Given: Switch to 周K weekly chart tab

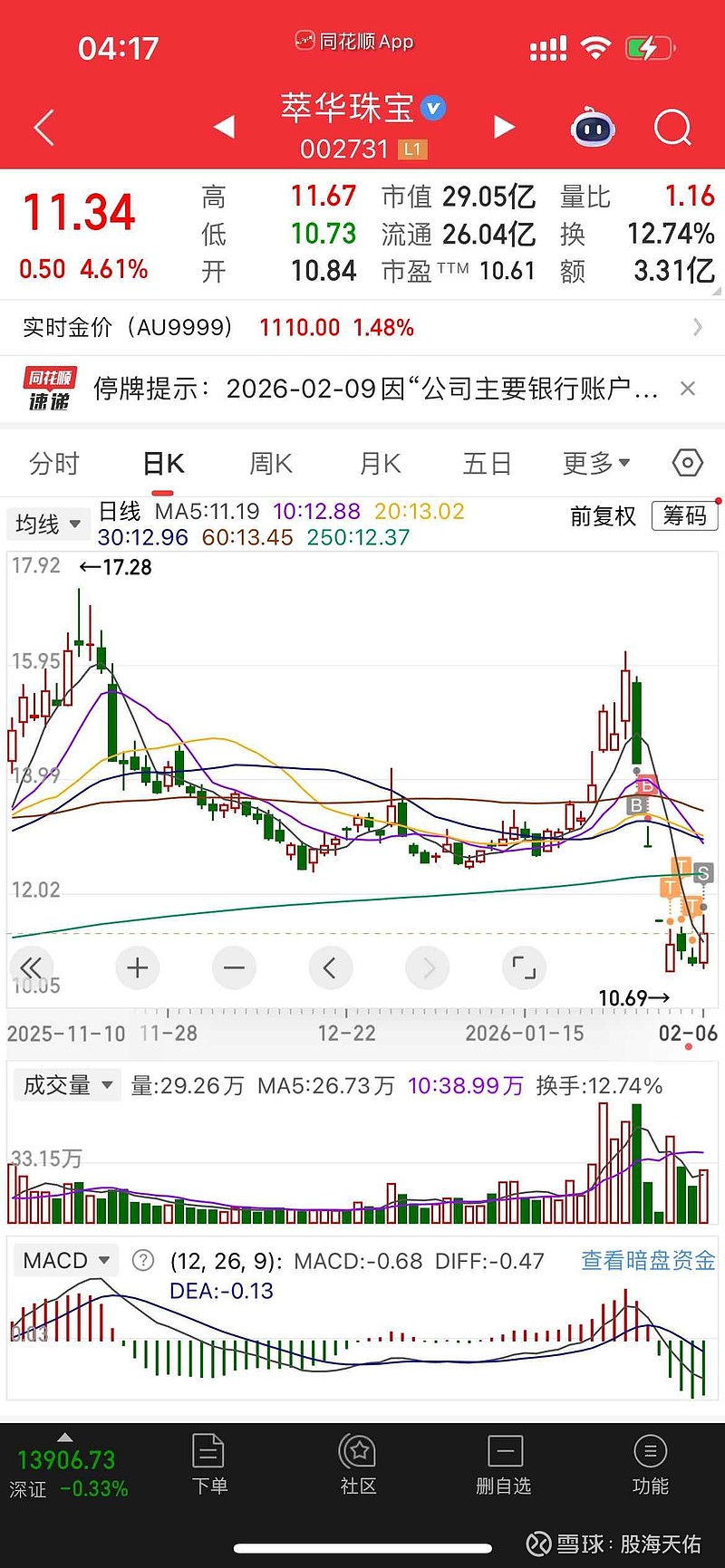Looking at the screenshot, I should pos(269,463).
